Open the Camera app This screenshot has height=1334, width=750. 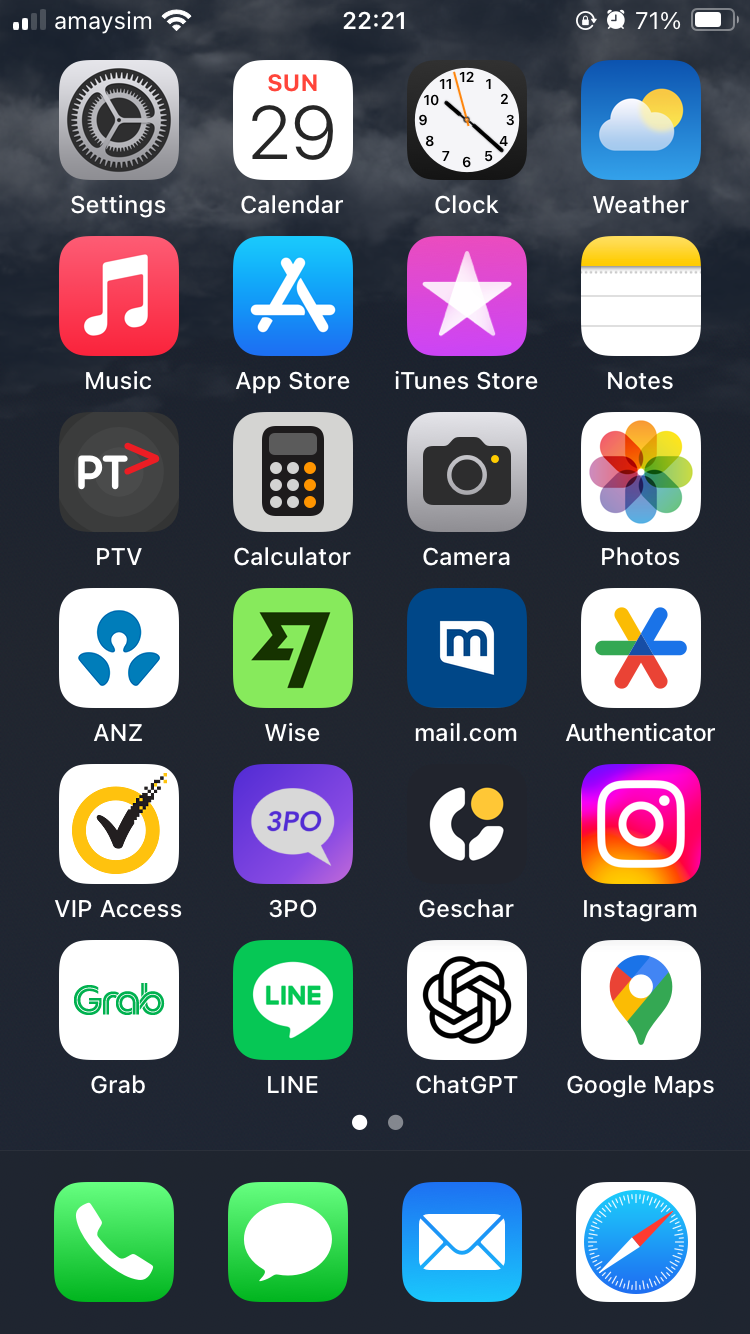click(467, 472)
